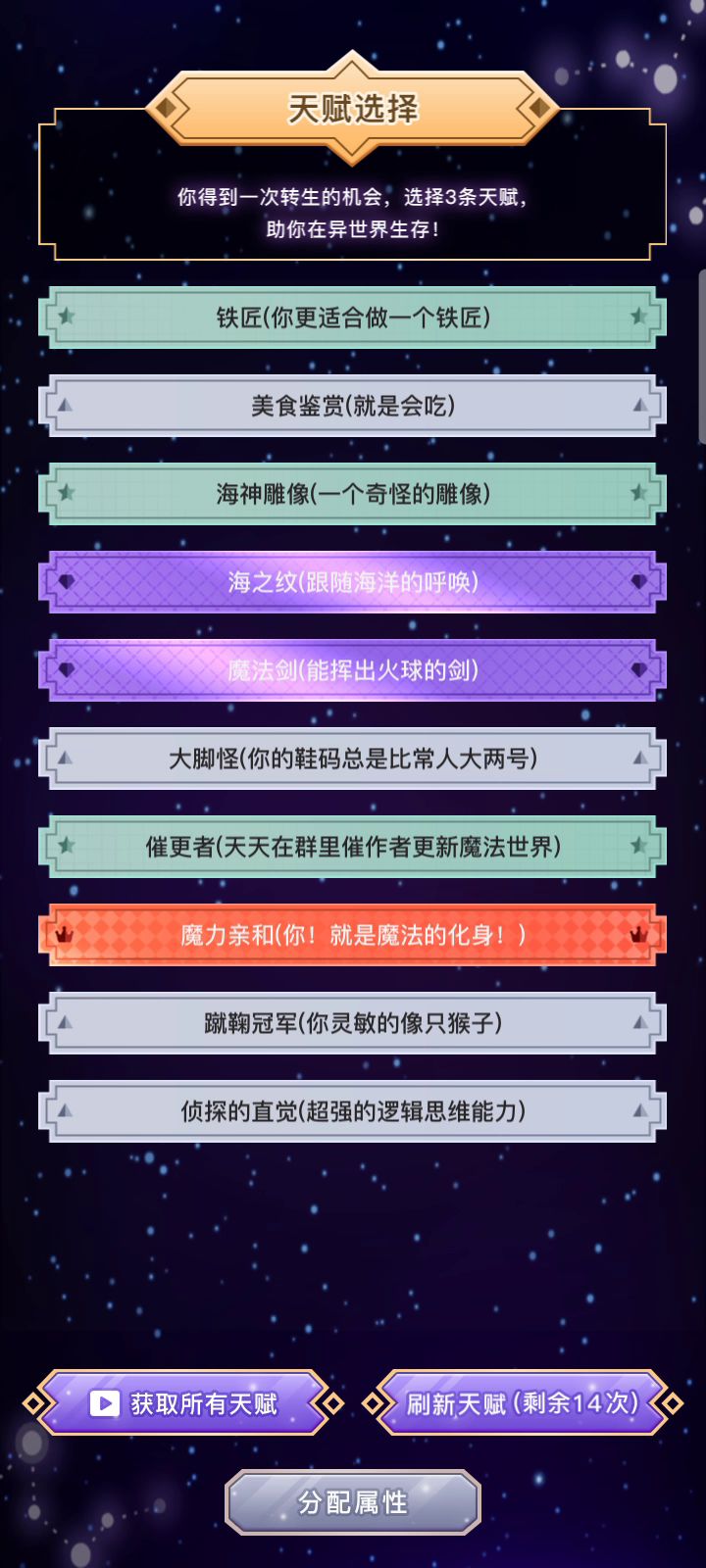Viewport: 706px width, 1568px height.
Task: Pick the 海神雕像 talent
Action: (353, 494)
